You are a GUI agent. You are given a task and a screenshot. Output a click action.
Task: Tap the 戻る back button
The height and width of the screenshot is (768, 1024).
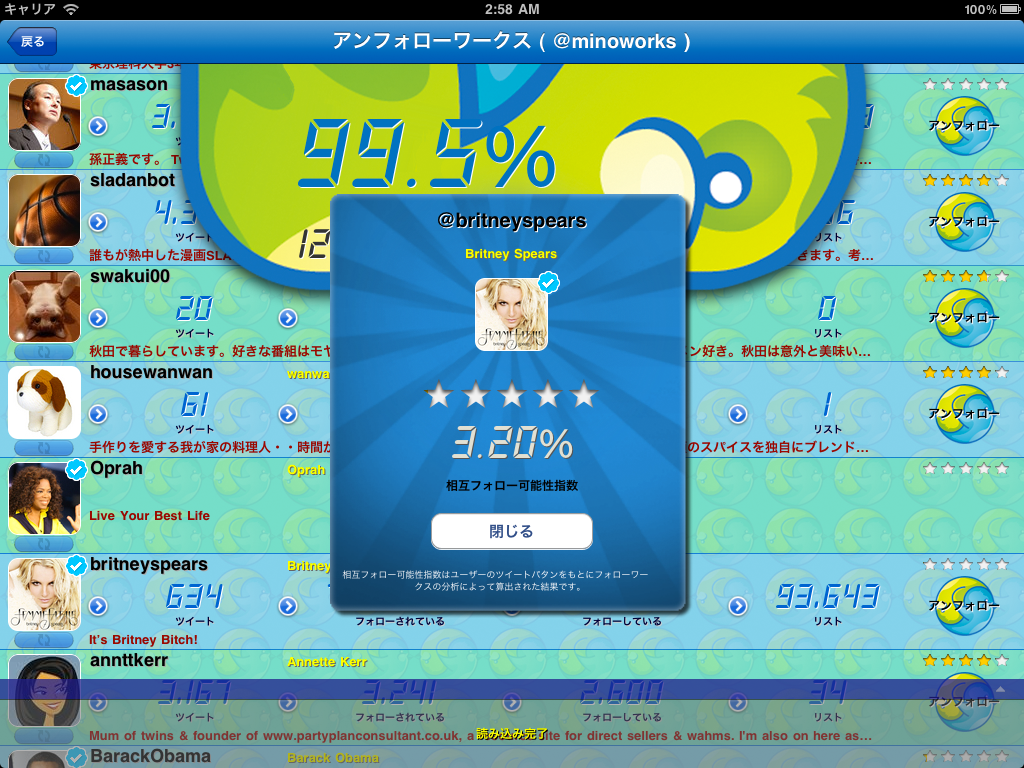(x=32, y=41)
